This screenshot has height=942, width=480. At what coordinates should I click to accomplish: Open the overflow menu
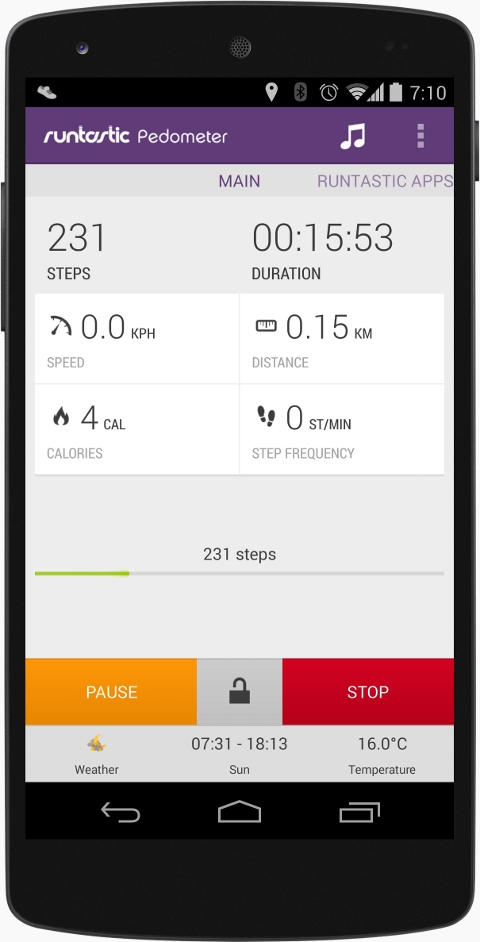pyautogui.click(x=421, y=136)
